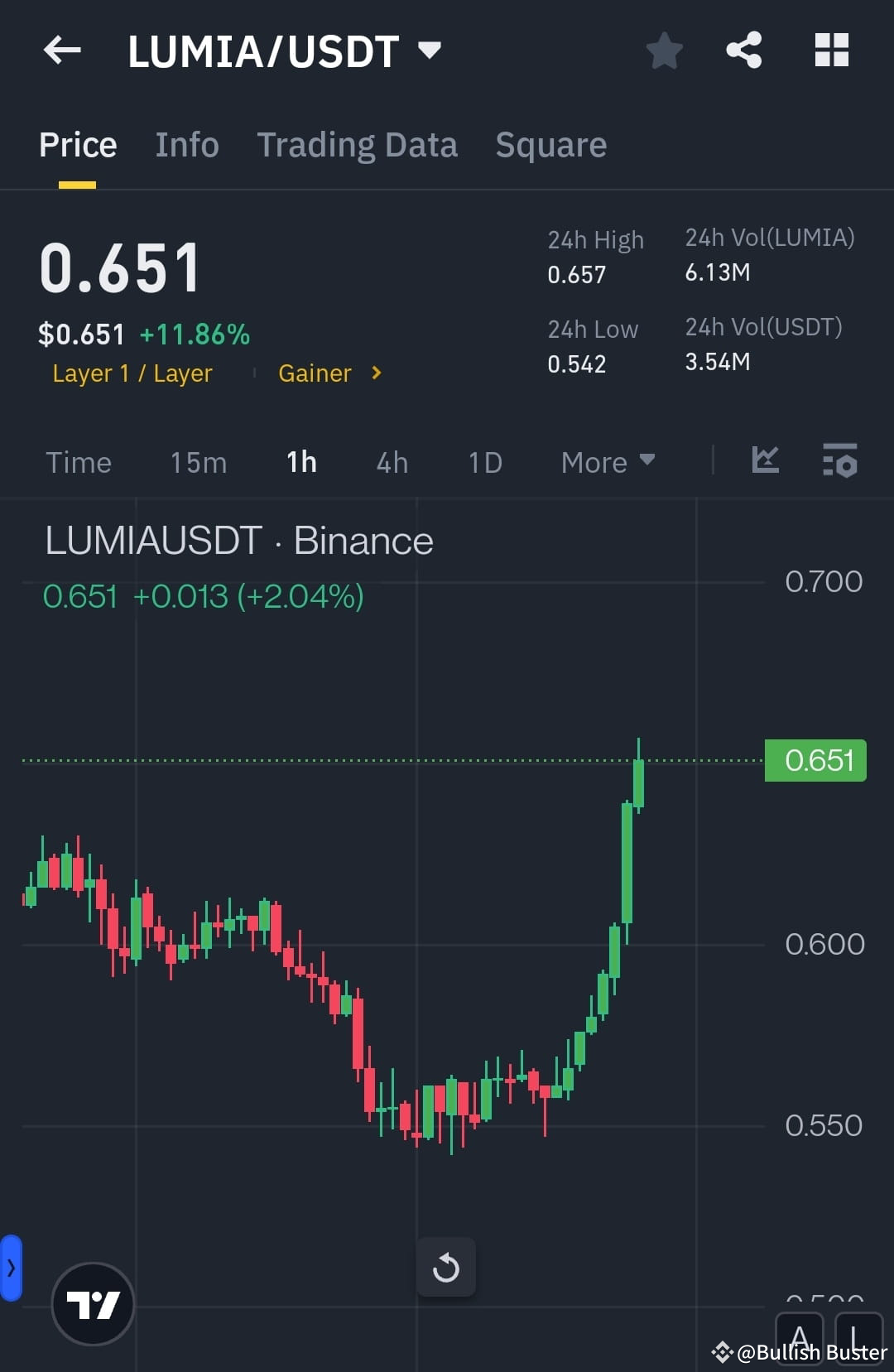Switch chart style using the line-chart icon

(x=764, y=462)
